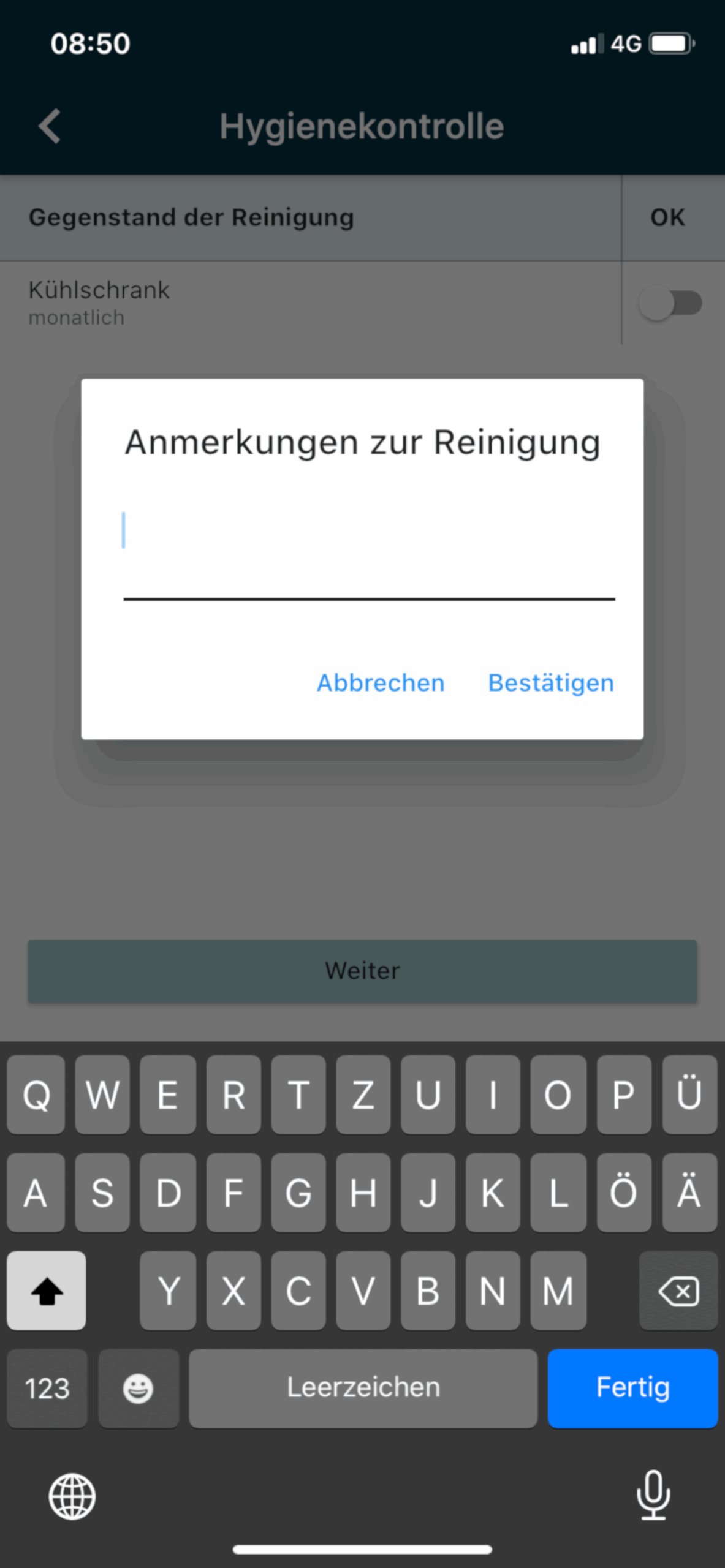Tap Fertig on the keyboard
This screenshot has height=1568, width=725.
click(x=632, y=1388)
